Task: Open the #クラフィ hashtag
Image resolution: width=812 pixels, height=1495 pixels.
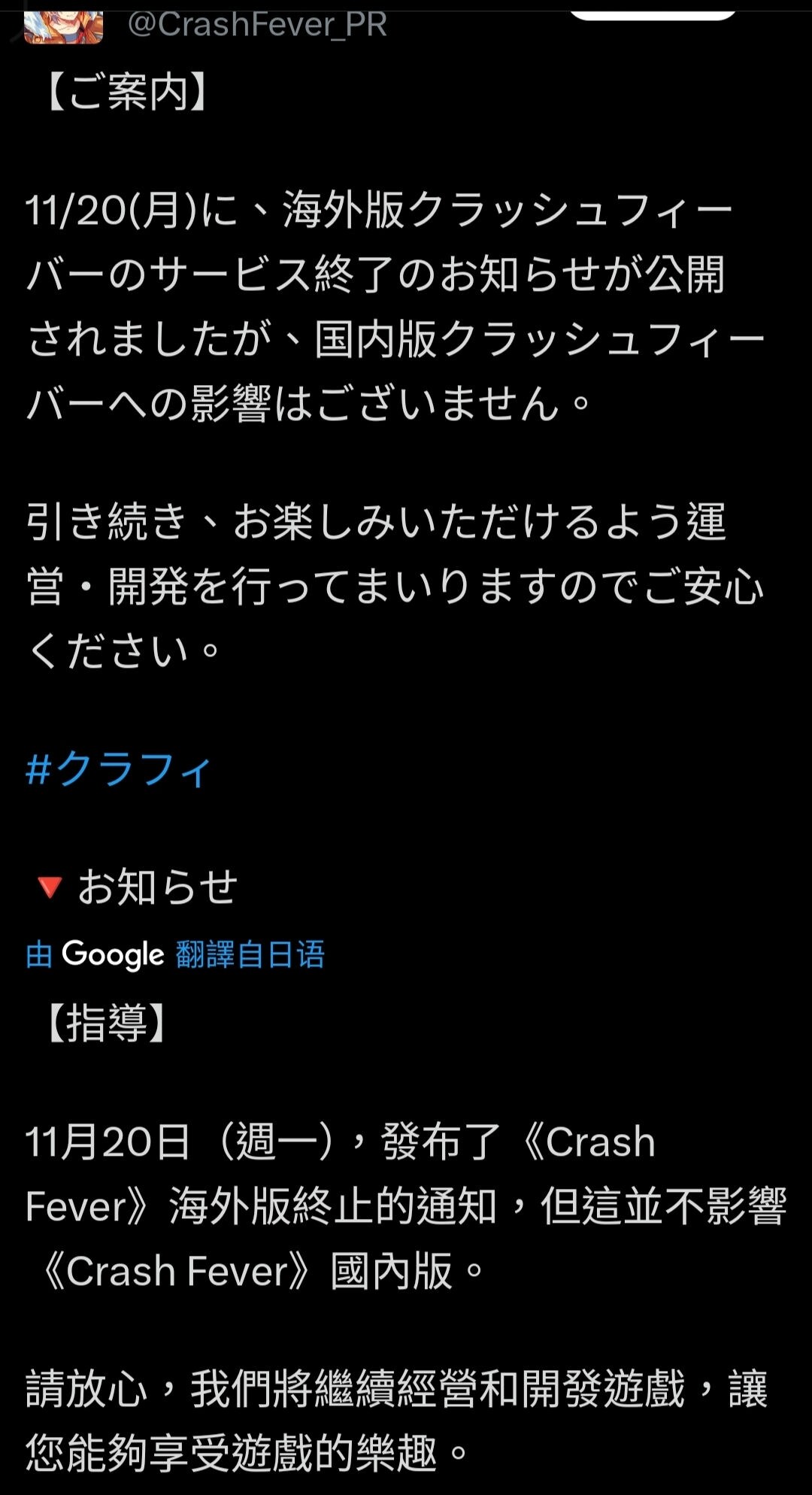Action: (118, 769)
